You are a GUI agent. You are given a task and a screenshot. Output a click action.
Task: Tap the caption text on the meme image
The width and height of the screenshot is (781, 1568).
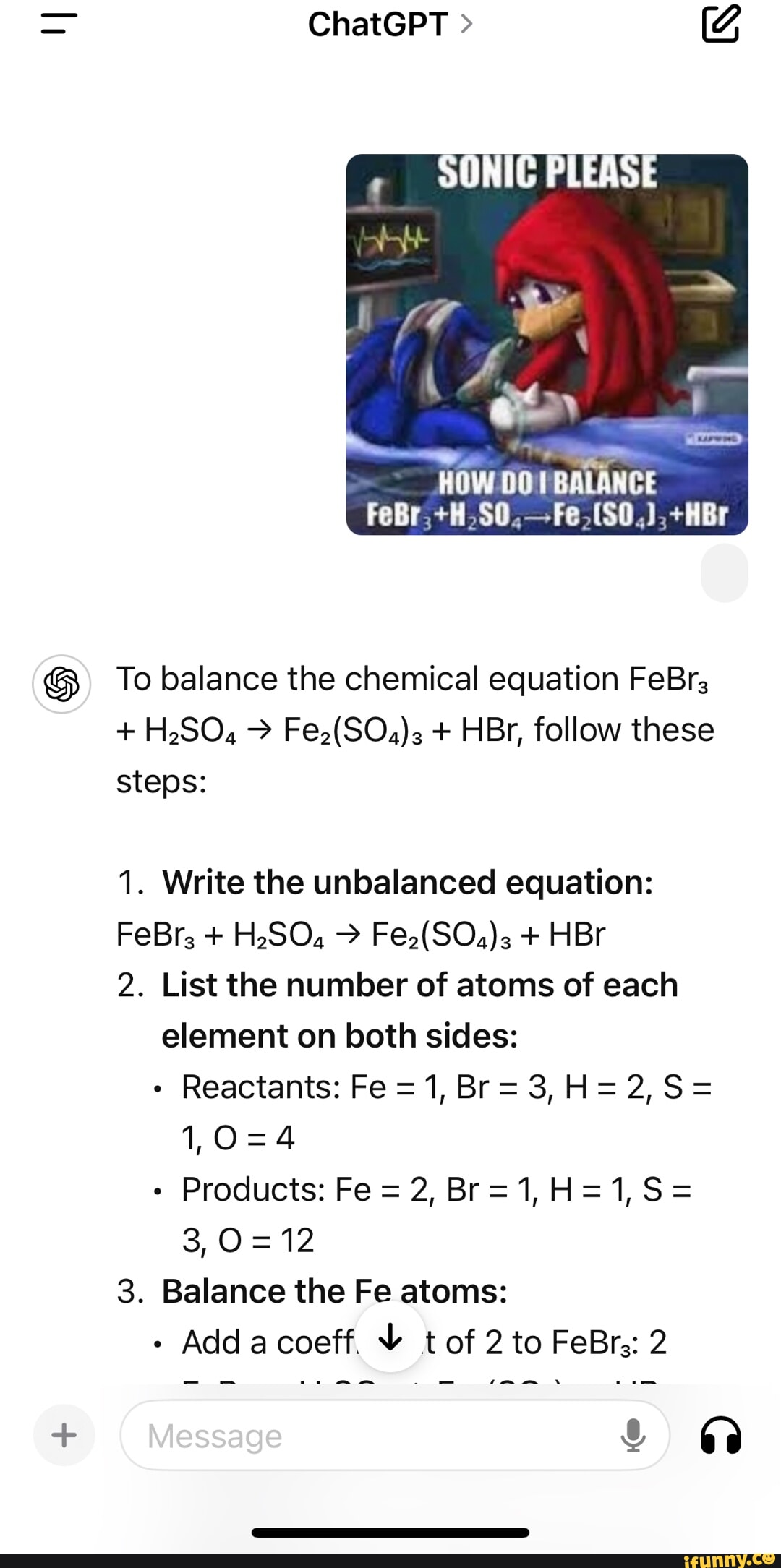pos(545,499)
